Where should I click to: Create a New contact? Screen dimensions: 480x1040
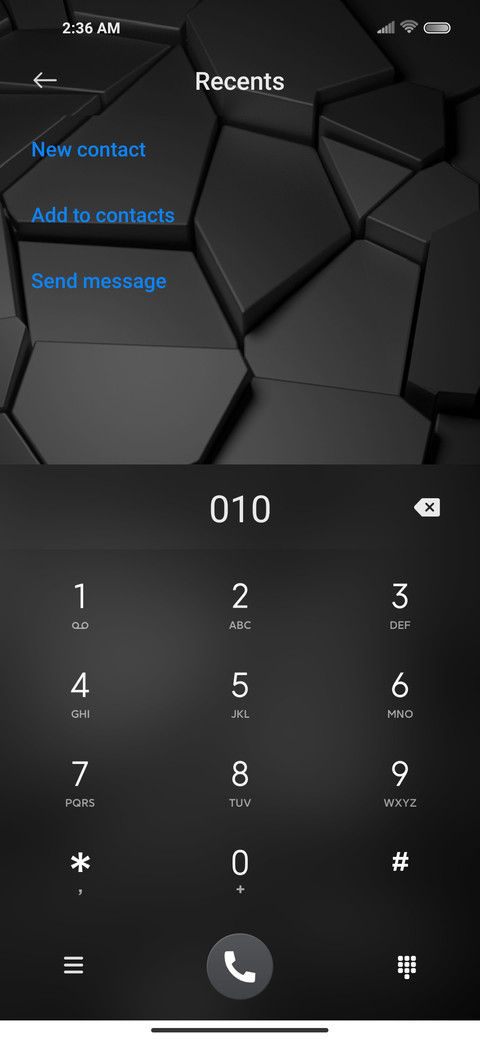(x=88, y=149)
